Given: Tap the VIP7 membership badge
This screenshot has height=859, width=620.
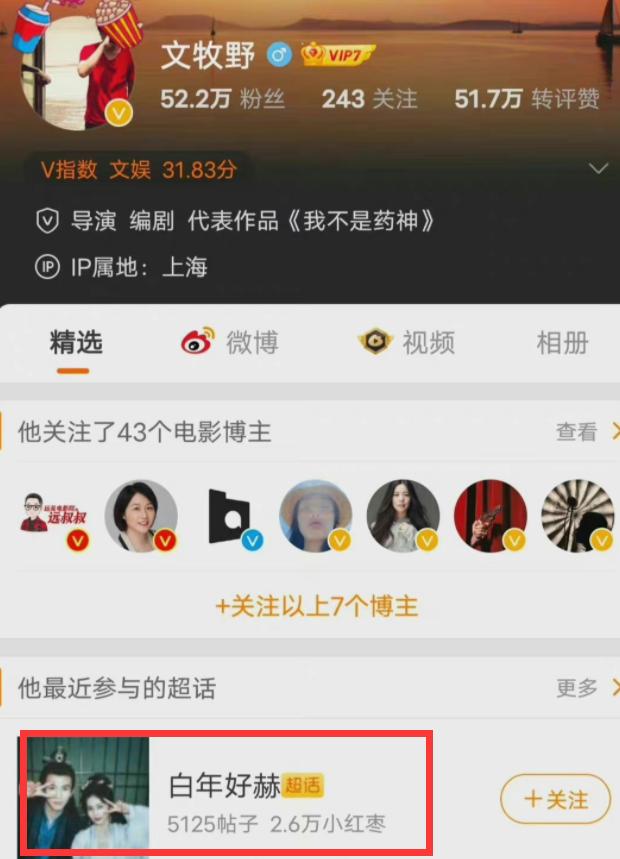Looking at the screenshot, I should click(337, 55).
